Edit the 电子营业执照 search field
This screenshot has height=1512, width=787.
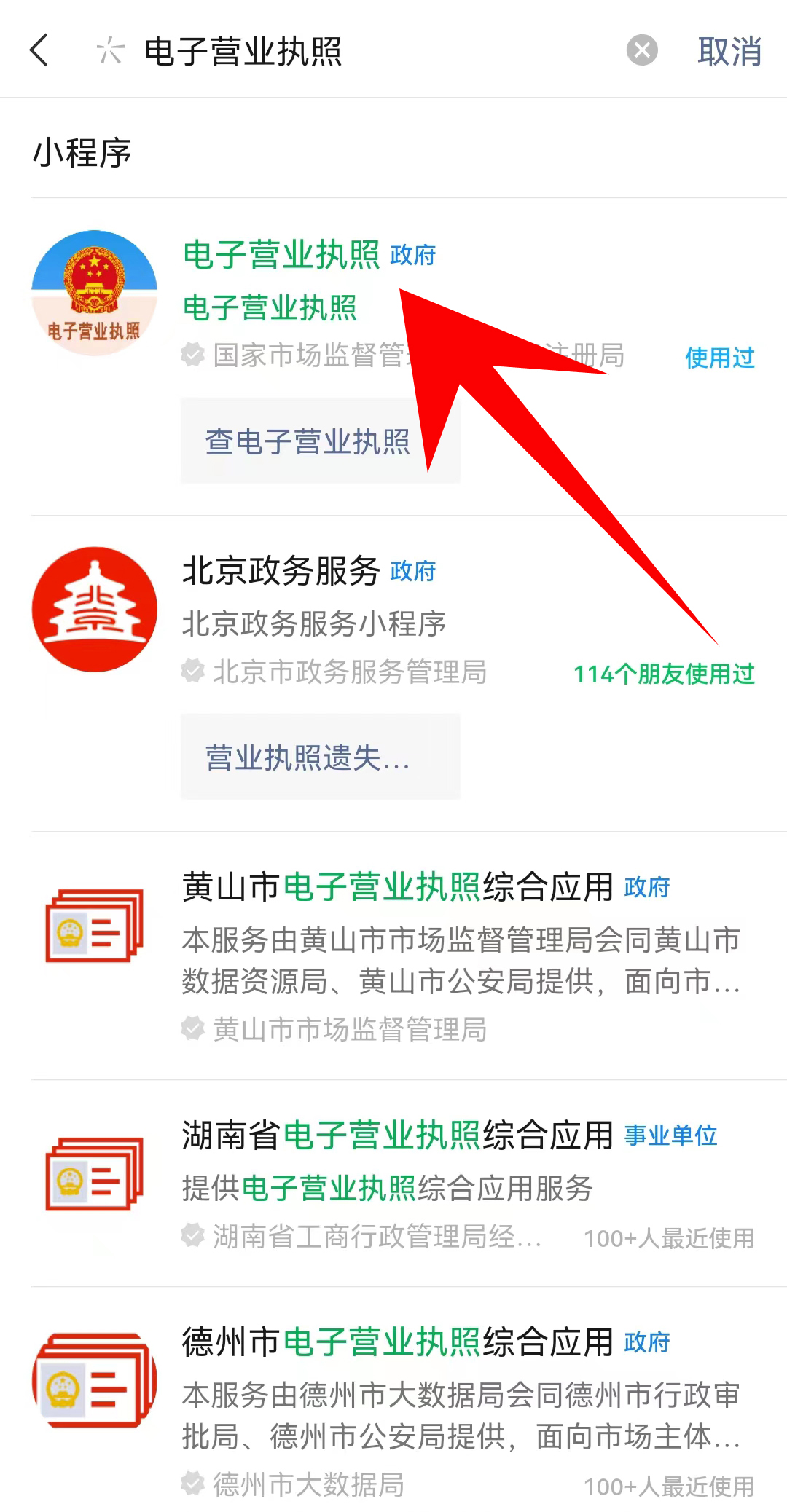click(x=364, y=52)
